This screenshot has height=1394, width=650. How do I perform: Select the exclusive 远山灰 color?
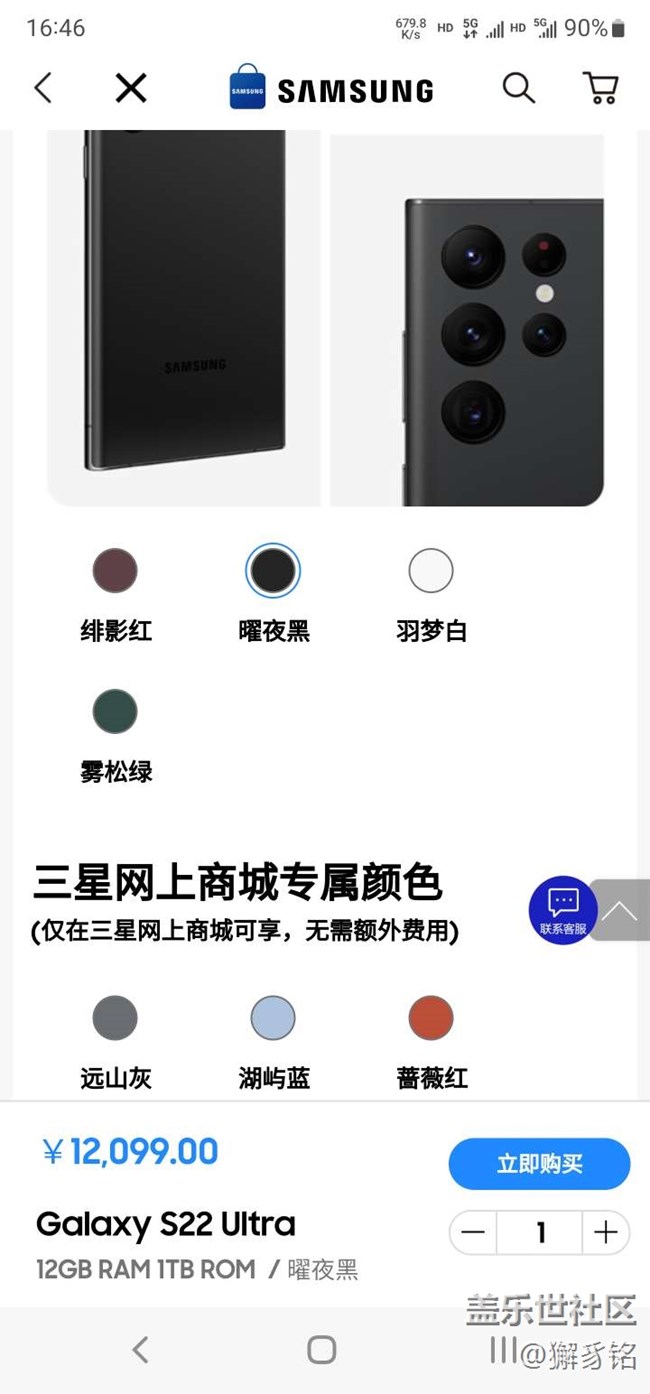click(115, 1018)
